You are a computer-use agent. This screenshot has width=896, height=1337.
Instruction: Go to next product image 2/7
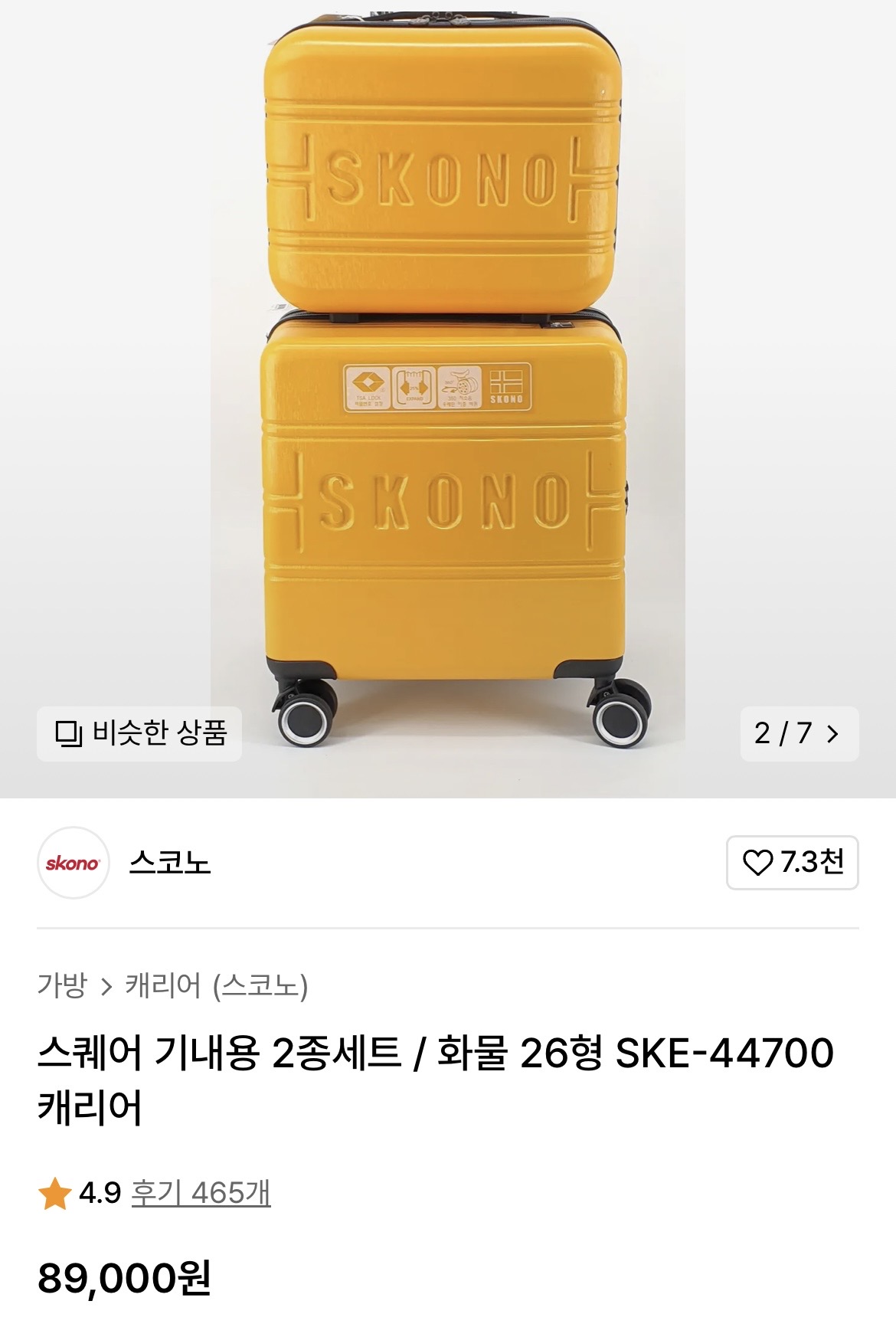799,733
